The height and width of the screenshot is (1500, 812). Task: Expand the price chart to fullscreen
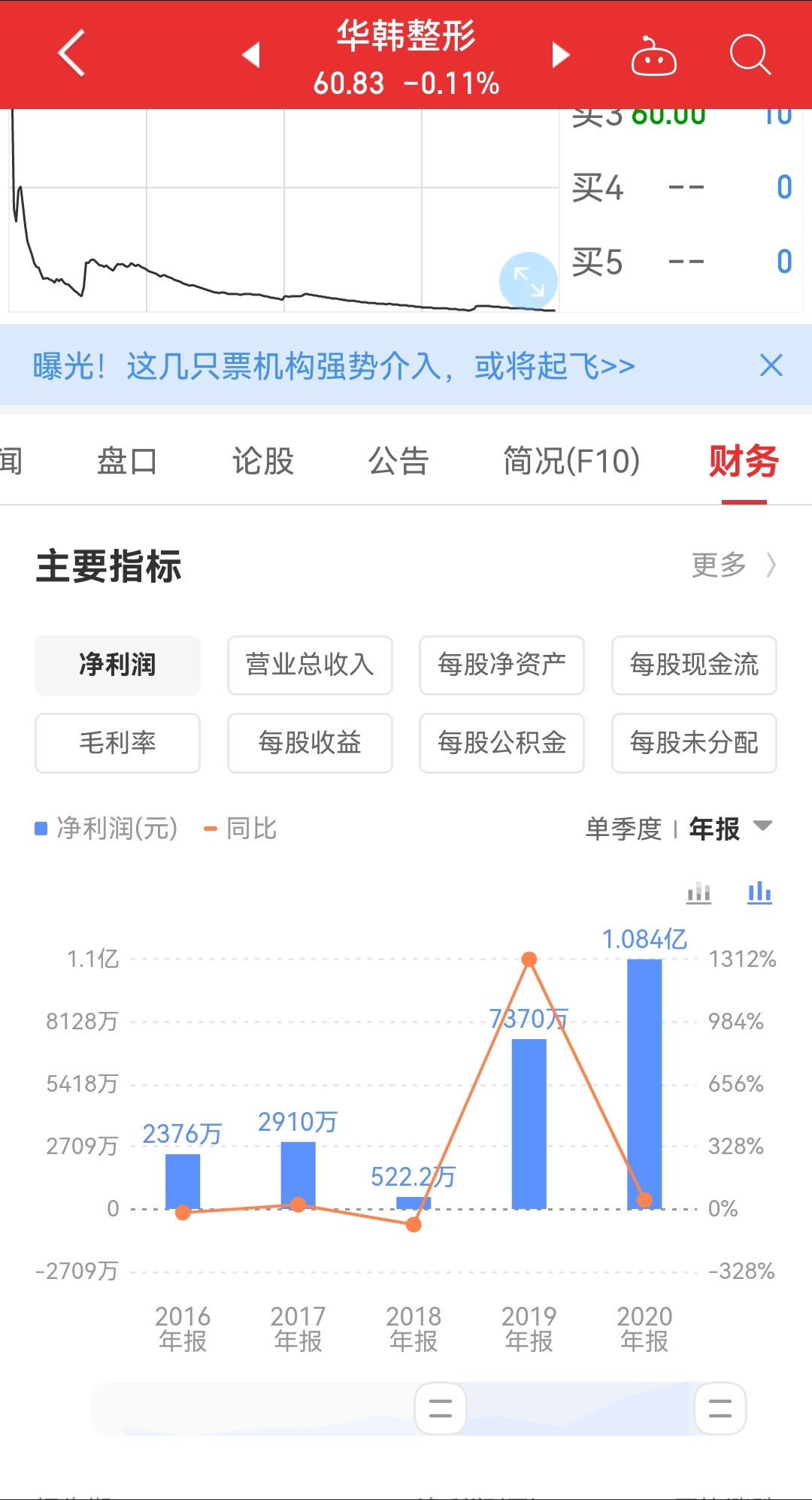527,279
